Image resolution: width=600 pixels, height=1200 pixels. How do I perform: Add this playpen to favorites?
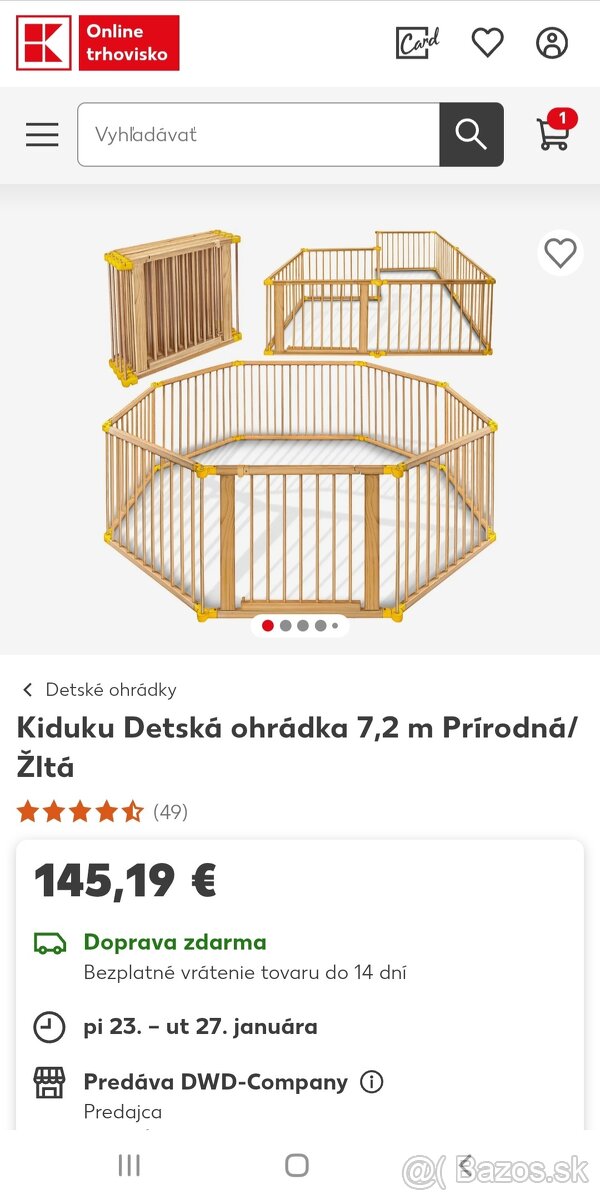point(560,253)
